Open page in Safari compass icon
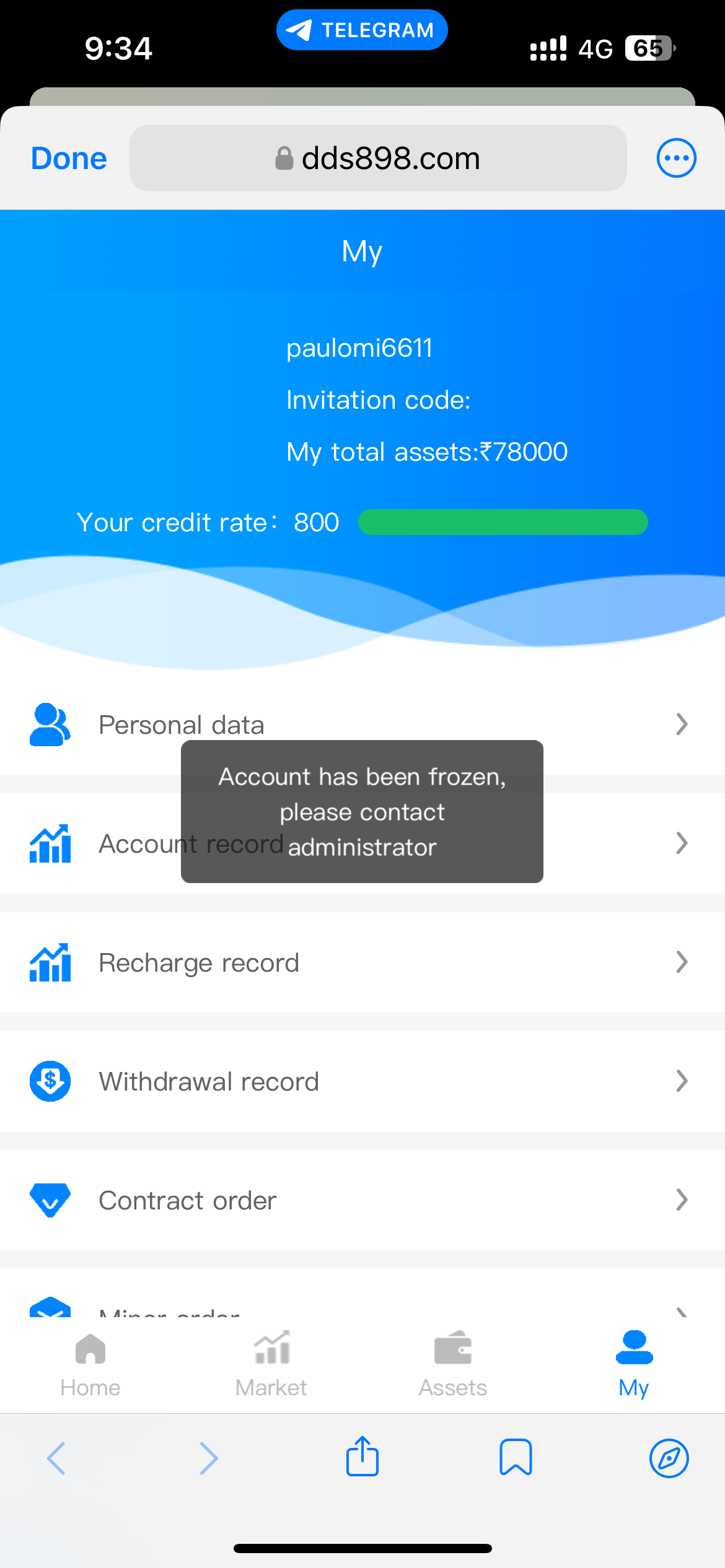Viewport: 725px width, 1568px height. (669, 1458)
